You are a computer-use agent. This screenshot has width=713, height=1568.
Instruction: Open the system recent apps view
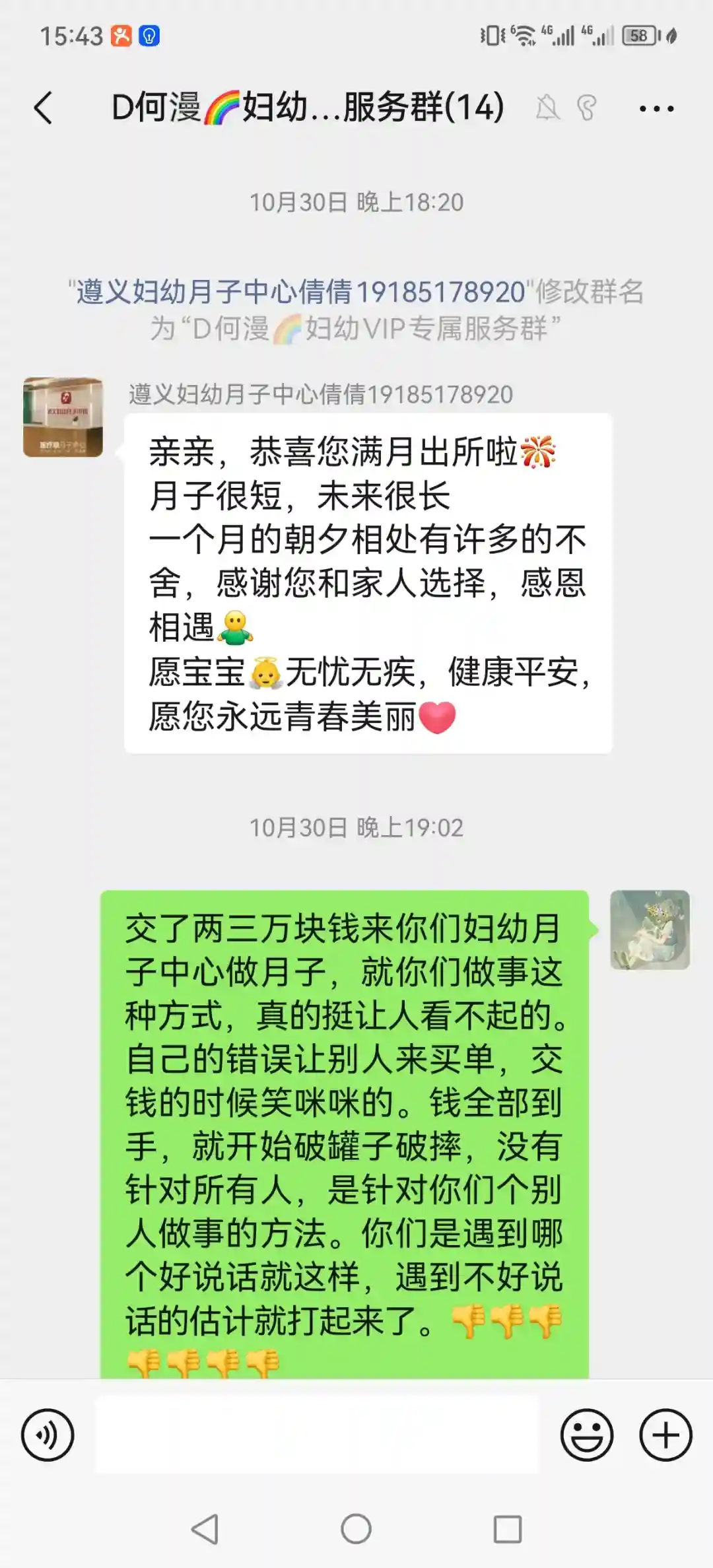click(508, 1528)
